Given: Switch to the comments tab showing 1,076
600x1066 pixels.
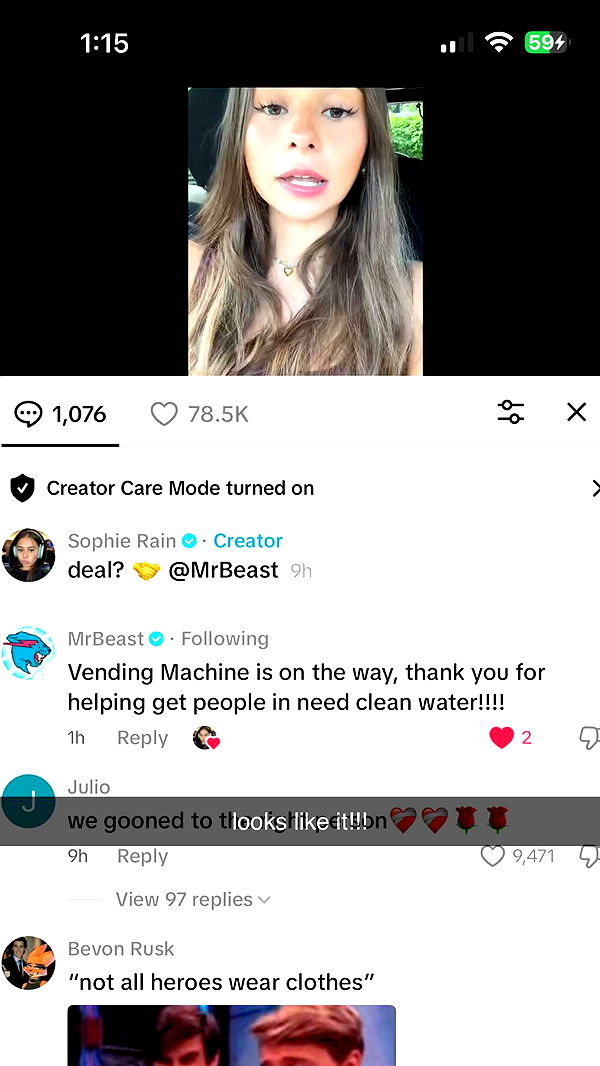Looking at the screenshot, I should point(61,414).
